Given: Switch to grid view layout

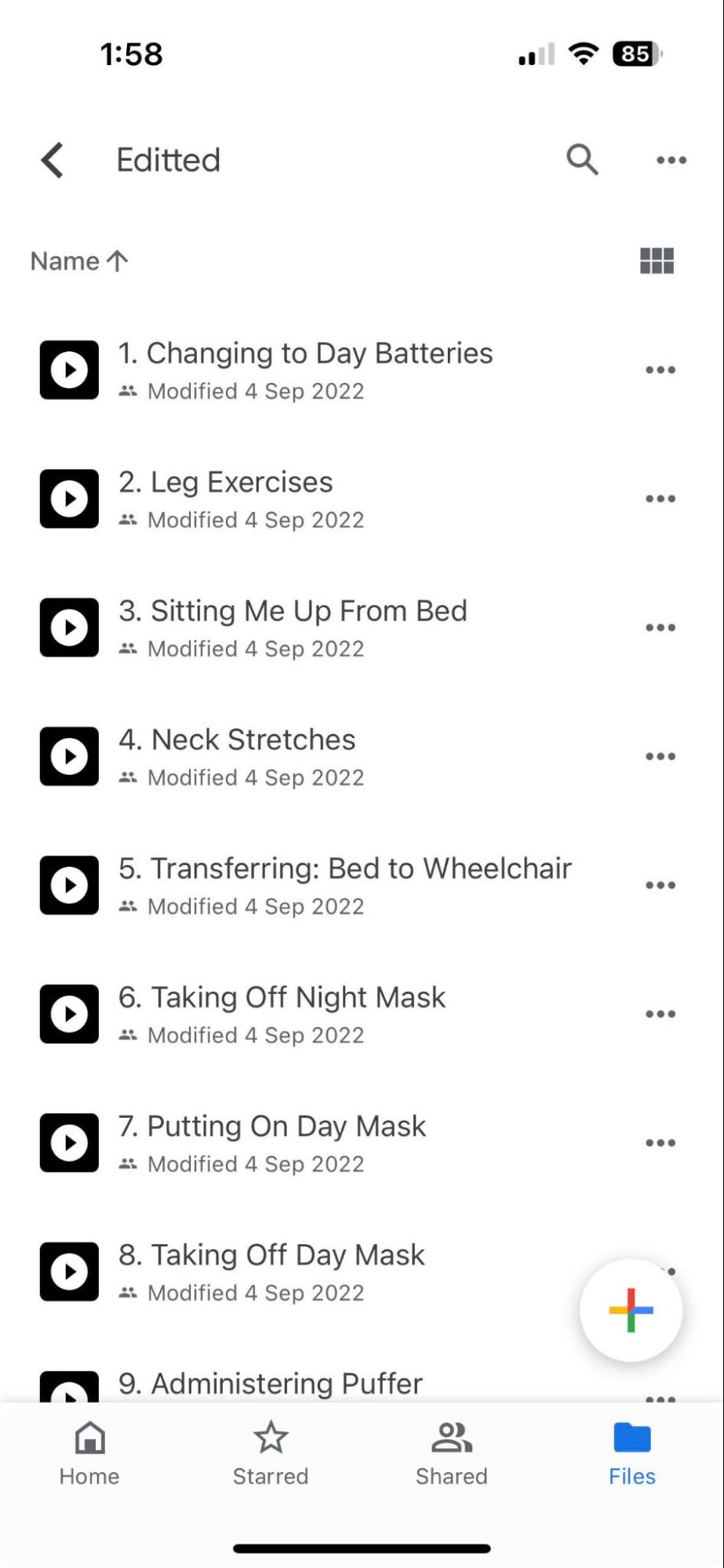Looking at the screenshot, I should (657, 261).
